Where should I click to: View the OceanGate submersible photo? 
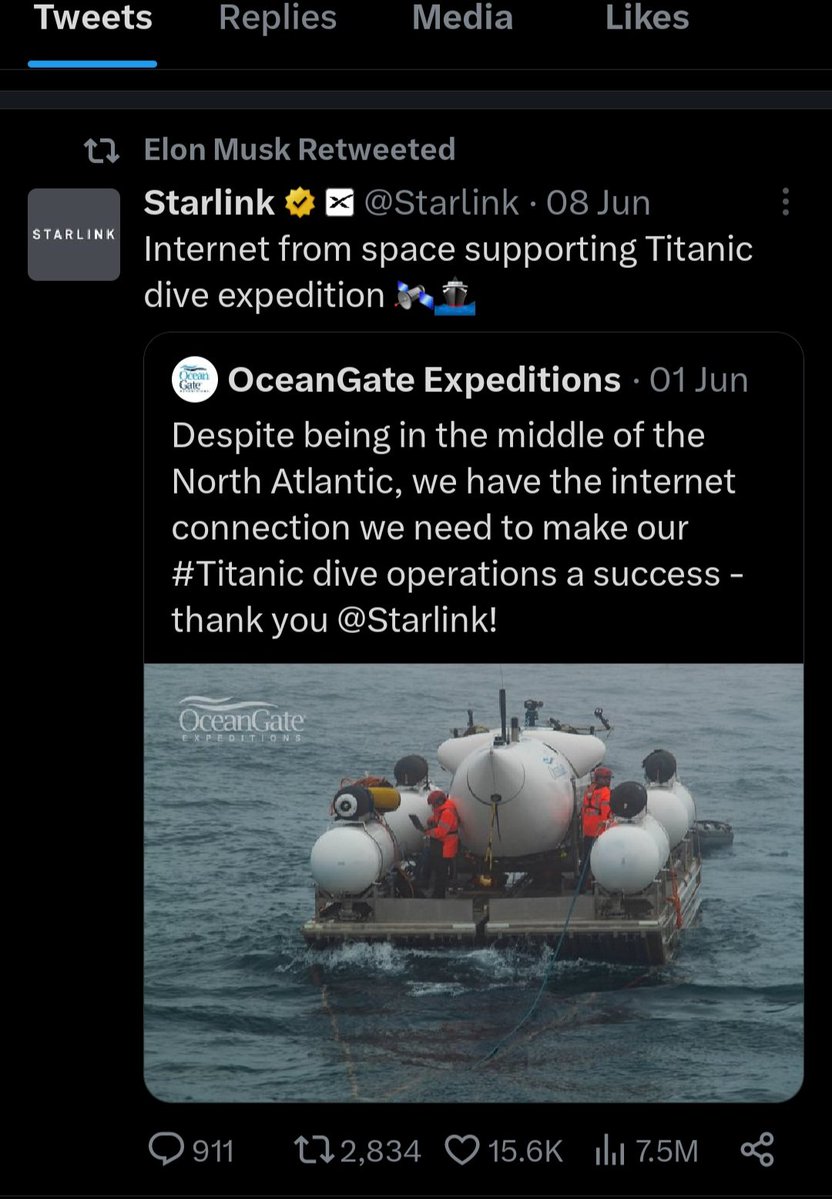pyautogui.click(x=473, y=880)
